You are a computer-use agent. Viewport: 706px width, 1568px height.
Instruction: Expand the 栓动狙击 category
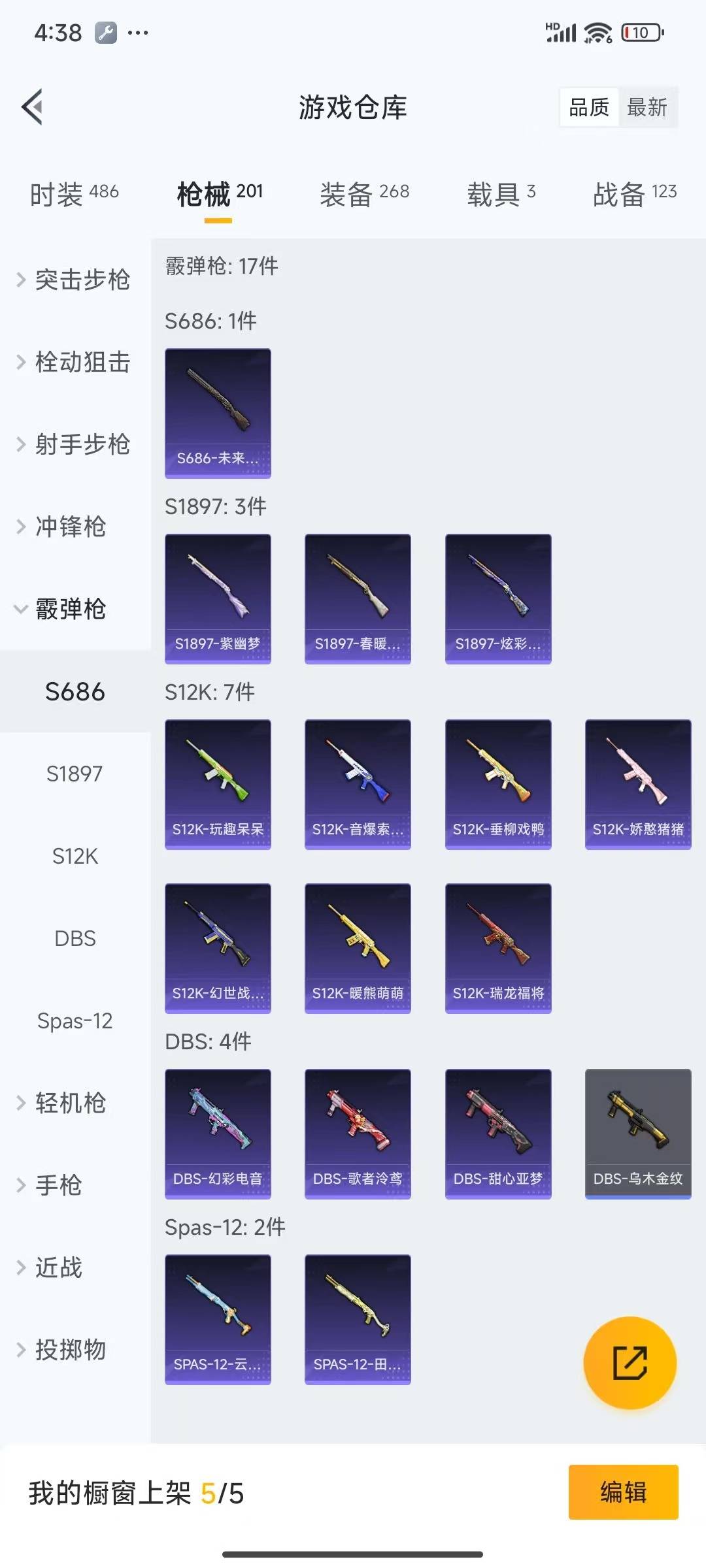pyautogui.click(x=74, y=362)
